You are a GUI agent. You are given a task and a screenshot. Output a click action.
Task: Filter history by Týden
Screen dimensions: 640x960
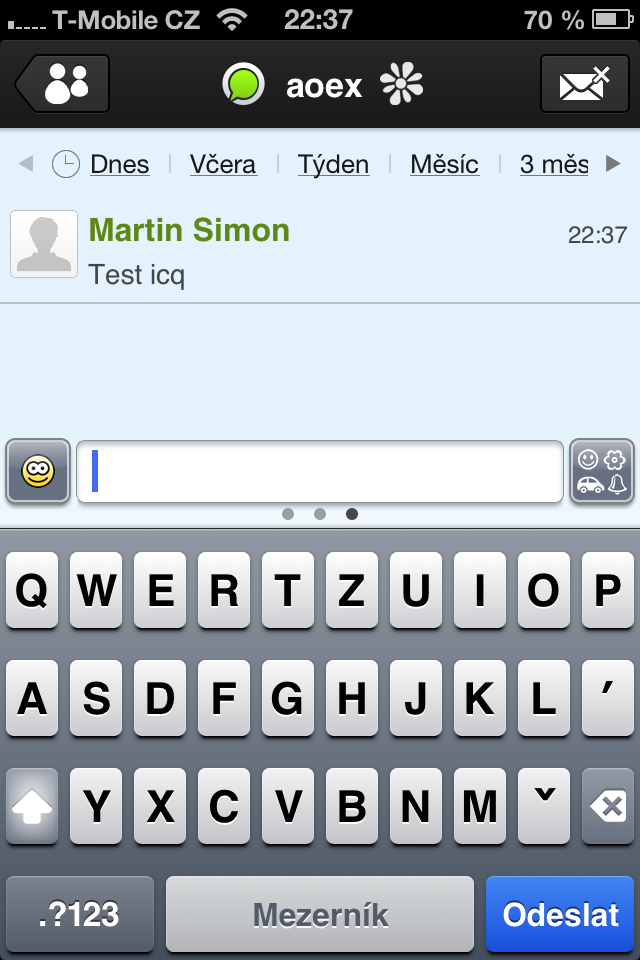(333, 165)
